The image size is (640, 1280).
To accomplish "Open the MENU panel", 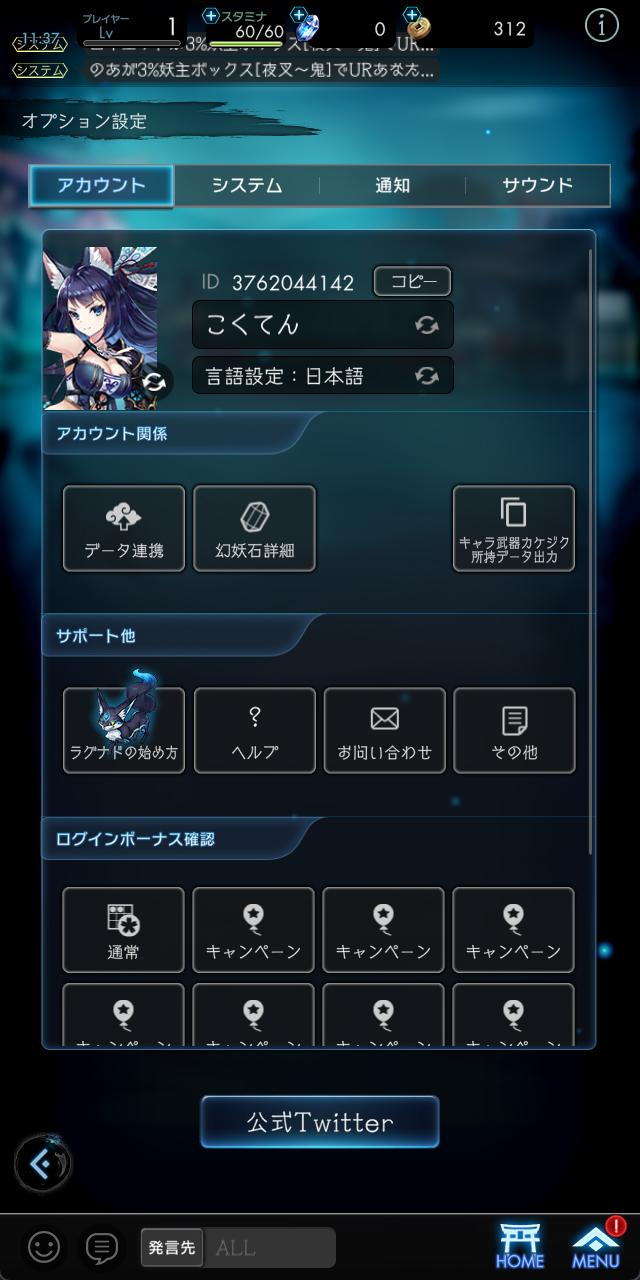I will click(x=595, y=1246).
